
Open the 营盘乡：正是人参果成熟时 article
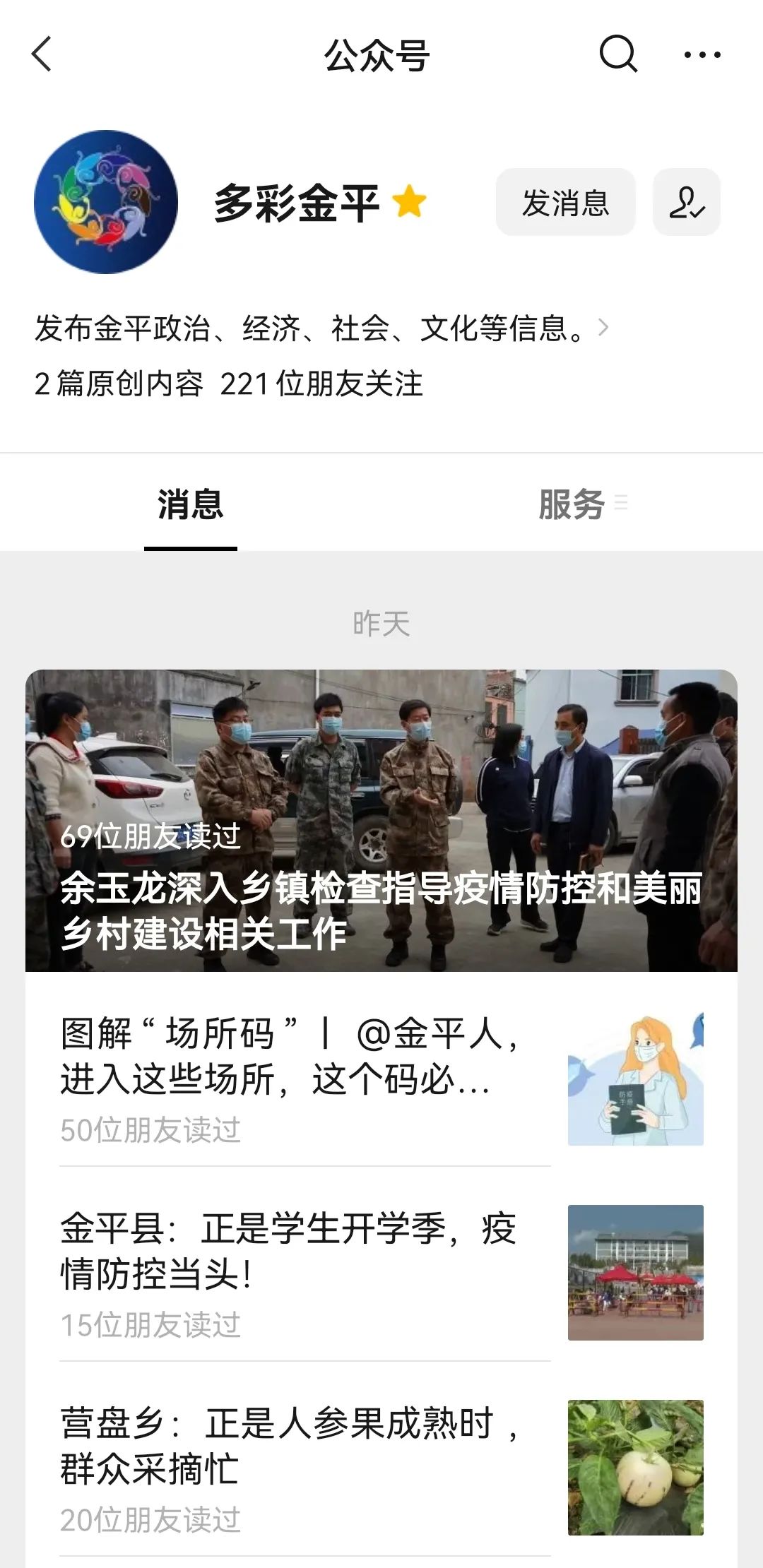click(381, 1468)
